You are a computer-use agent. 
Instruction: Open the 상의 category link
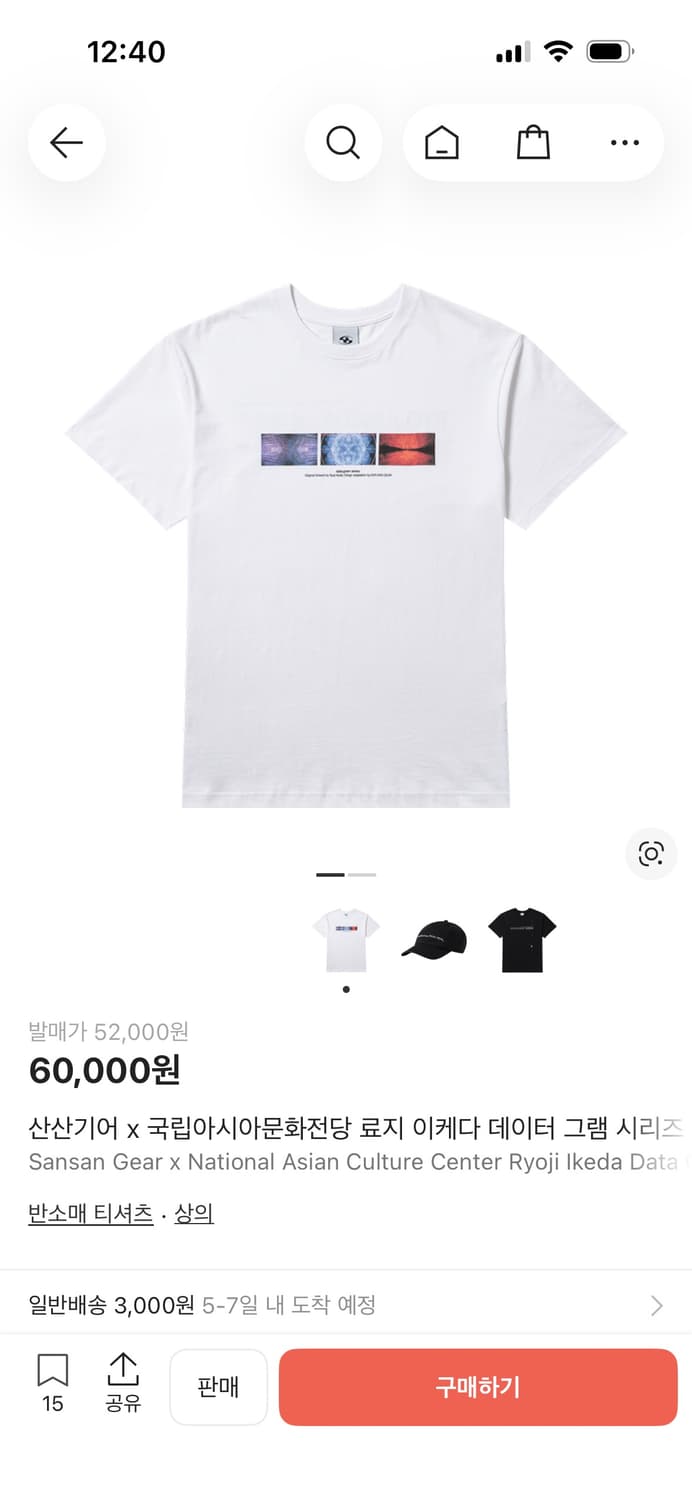click(x=194, y=1214)
